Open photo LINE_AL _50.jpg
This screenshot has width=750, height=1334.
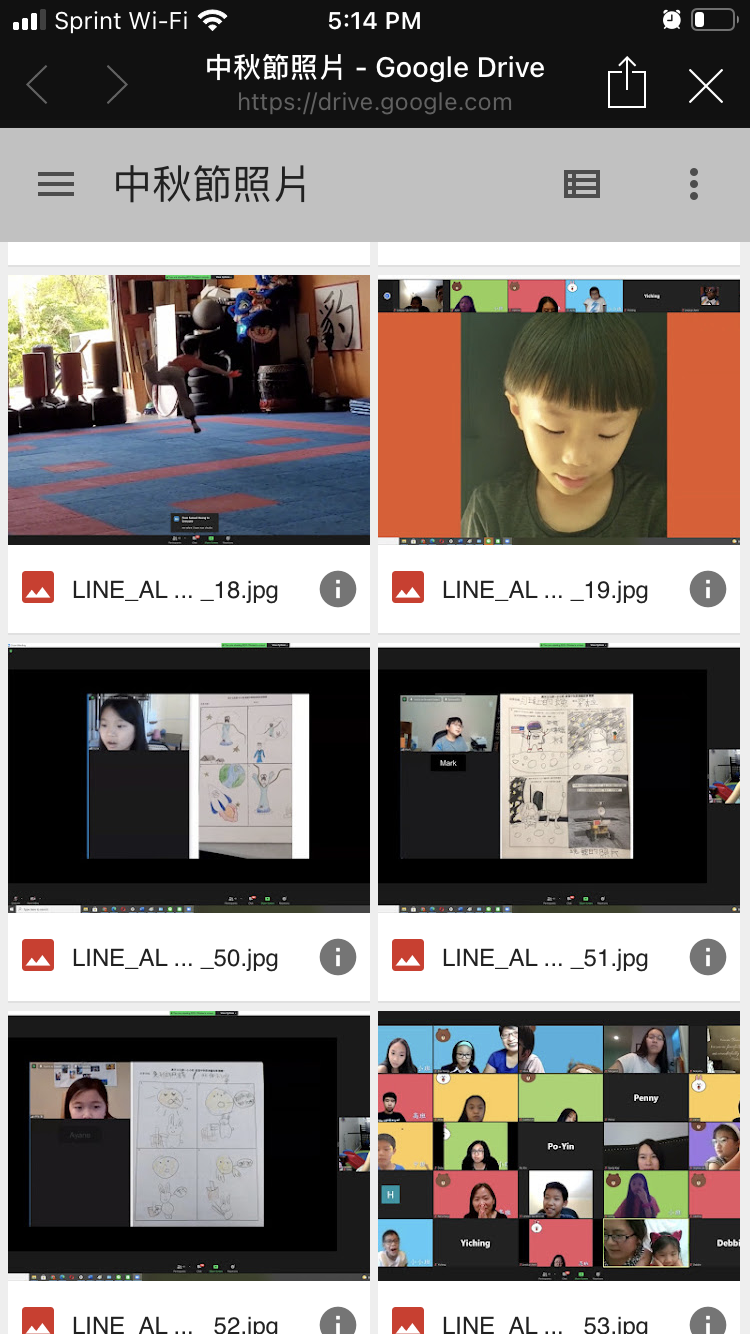pyautogui.click(x=189, y=778)
